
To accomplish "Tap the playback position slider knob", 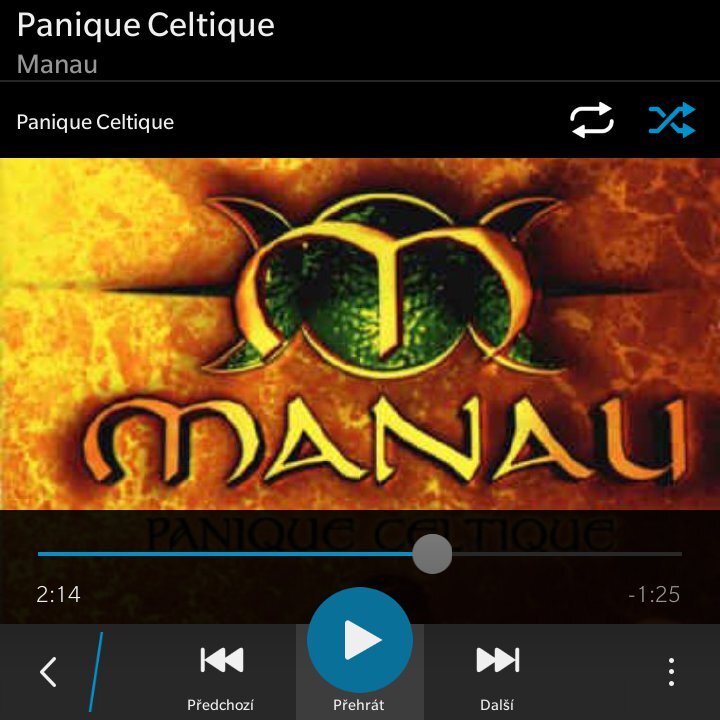I will 432,553.
